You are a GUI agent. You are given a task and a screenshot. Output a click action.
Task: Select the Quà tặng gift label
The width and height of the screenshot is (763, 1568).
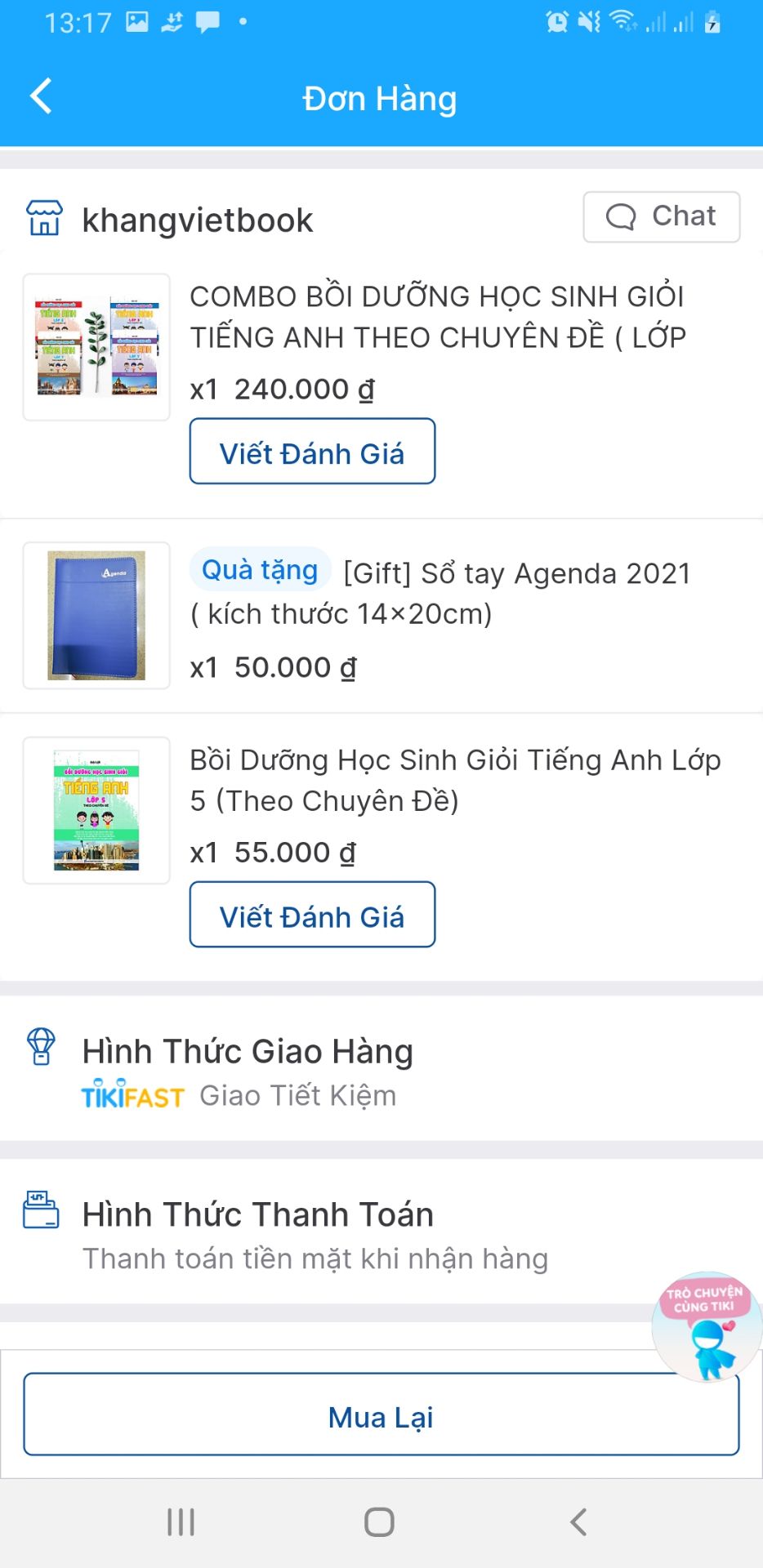[259, 570]
